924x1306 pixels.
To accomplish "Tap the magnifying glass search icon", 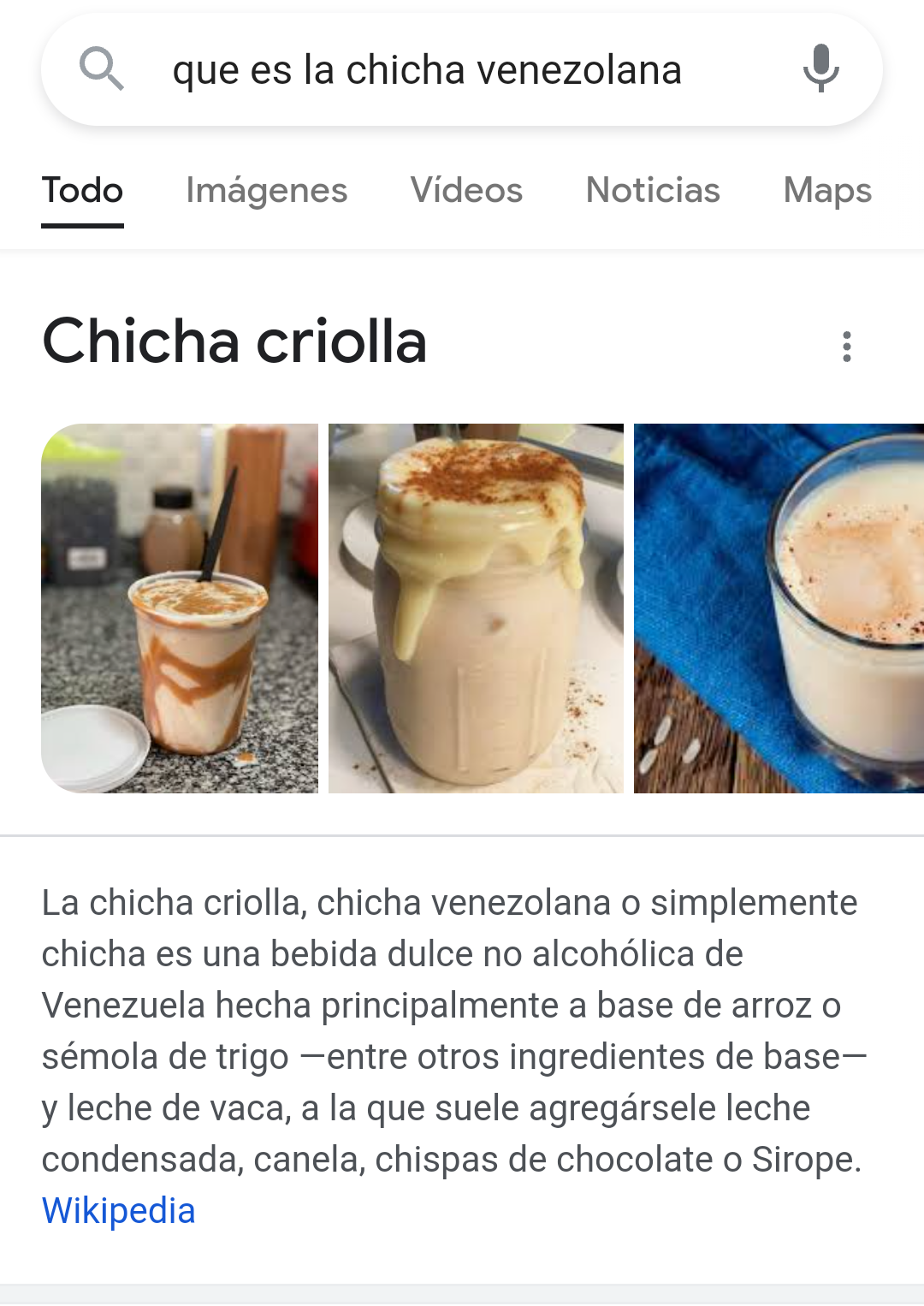I will click(102, 68).
